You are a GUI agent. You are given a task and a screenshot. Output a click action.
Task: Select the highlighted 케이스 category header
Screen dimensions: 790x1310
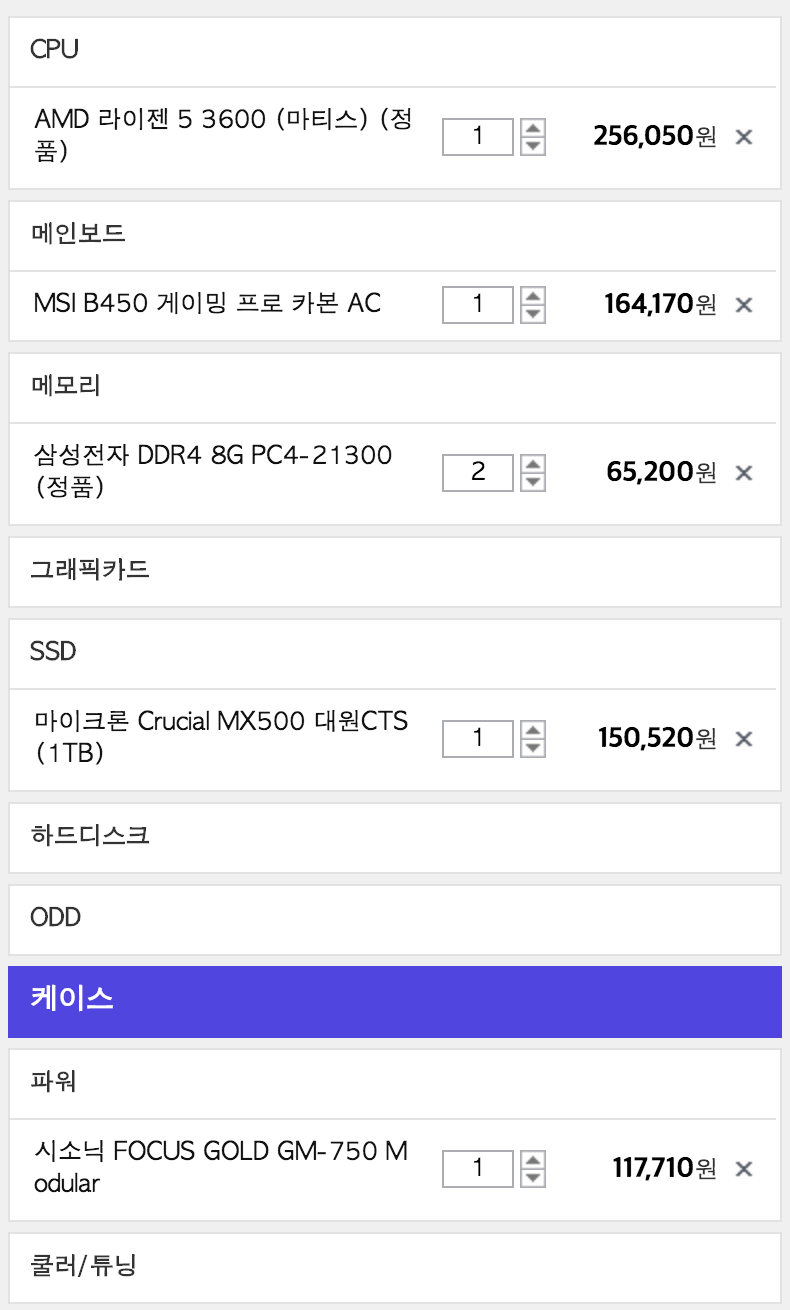click(x=395, y=1002)
